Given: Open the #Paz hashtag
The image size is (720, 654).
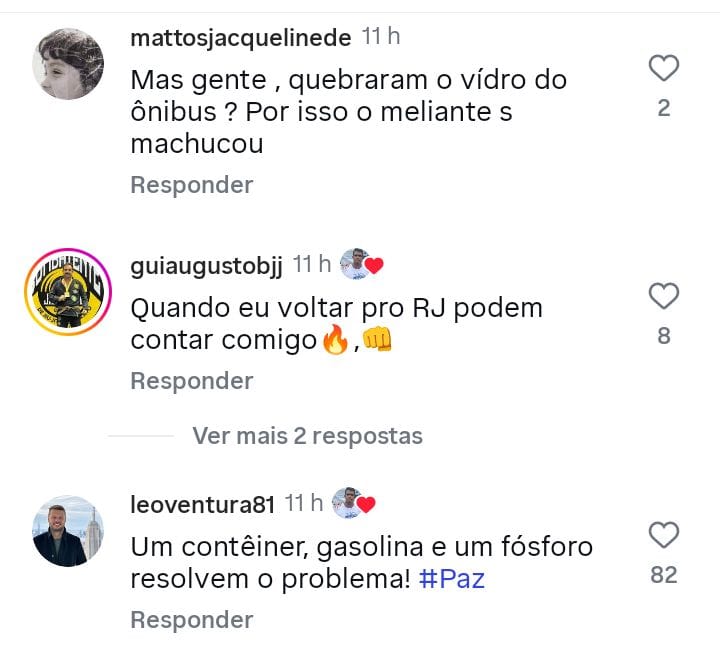Looking at the screenshot, I should point(452,579).
